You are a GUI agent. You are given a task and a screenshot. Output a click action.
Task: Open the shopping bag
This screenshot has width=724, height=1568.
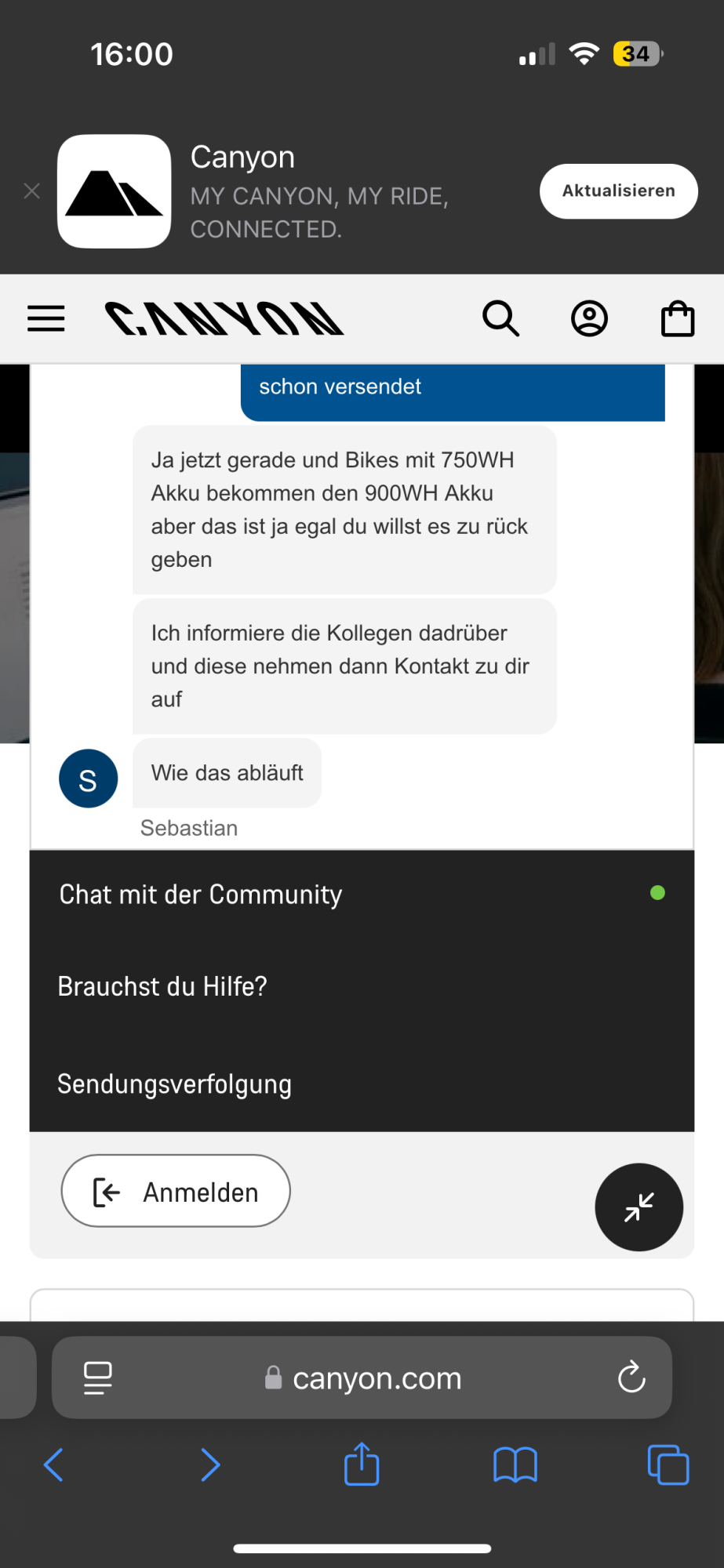[x=678, y=319]
